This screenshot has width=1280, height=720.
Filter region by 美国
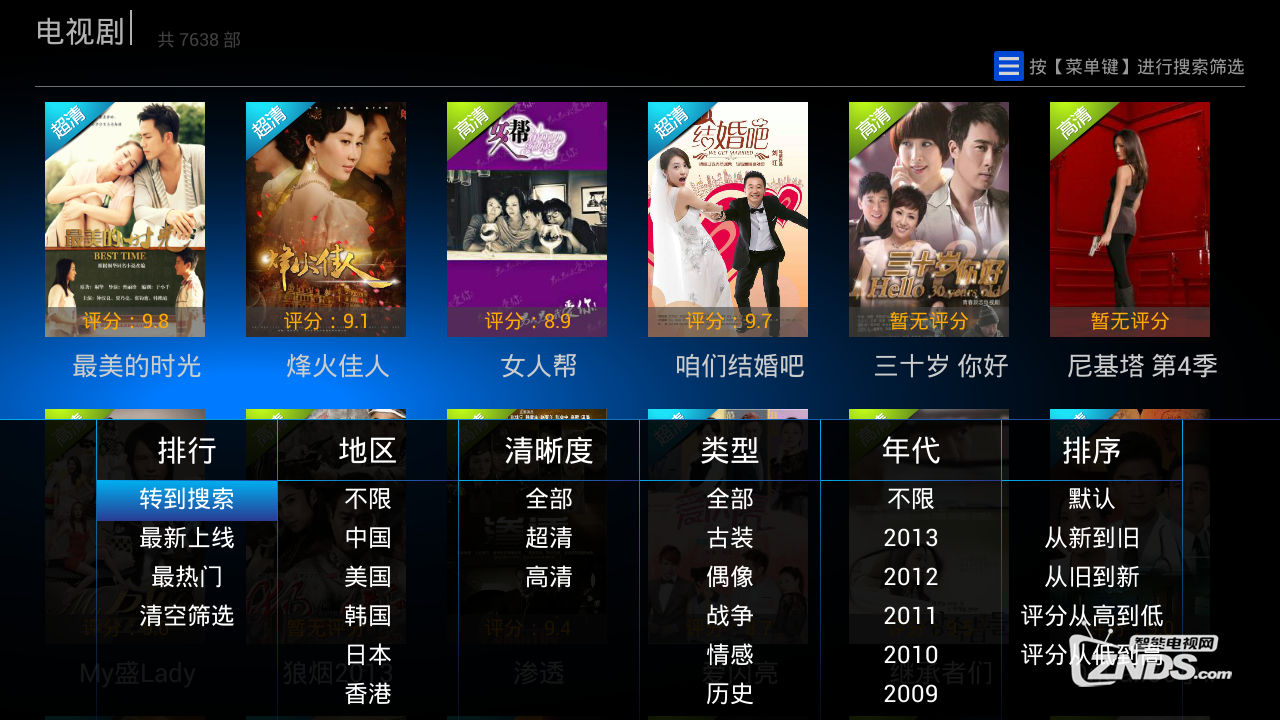(x=368, y=577)
